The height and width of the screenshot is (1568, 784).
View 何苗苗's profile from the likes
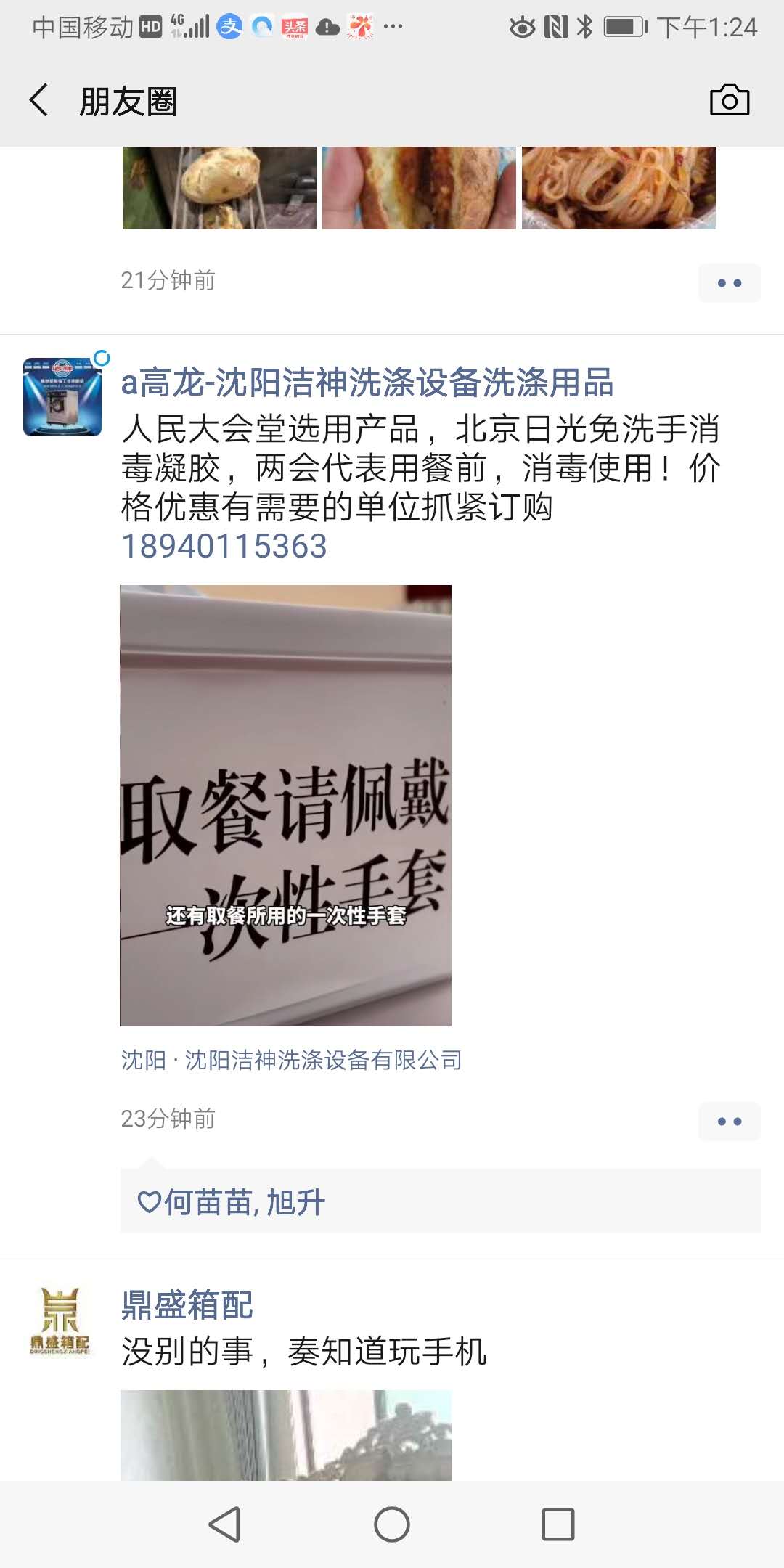tap(208, 1202)
